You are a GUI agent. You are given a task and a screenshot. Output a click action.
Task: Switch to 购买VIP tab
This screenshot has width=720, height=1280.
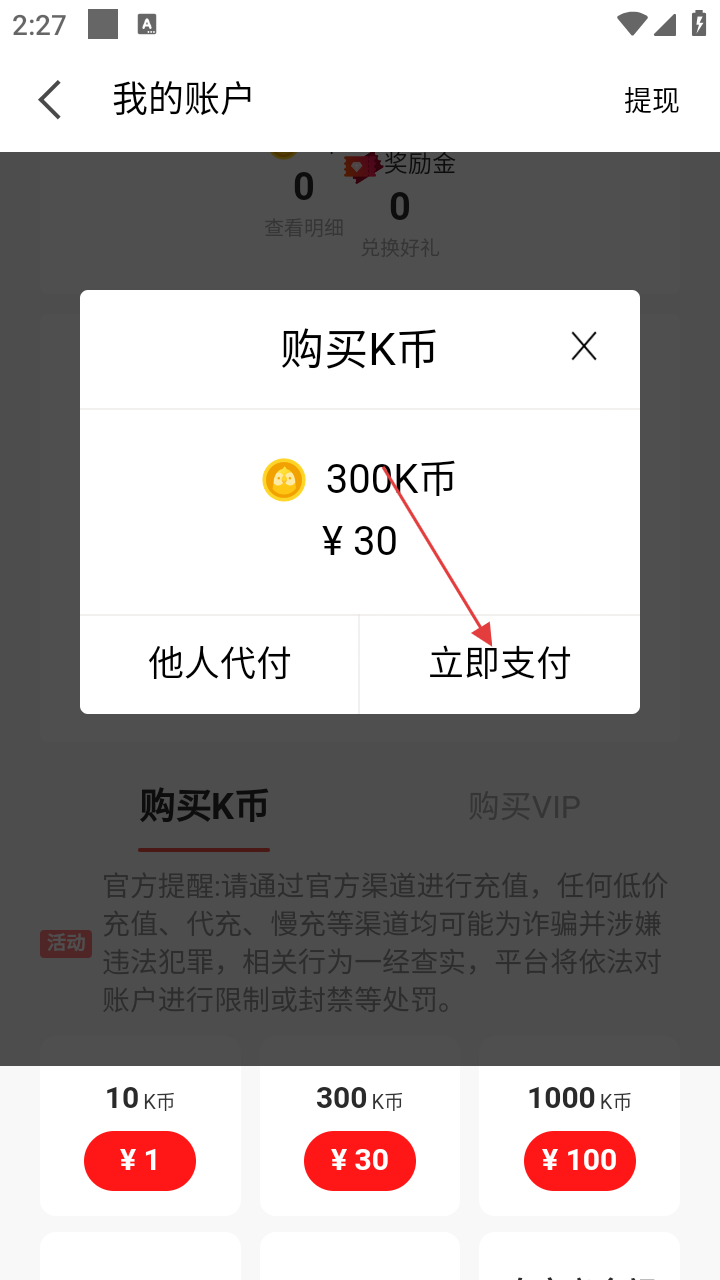pos(524,806)
